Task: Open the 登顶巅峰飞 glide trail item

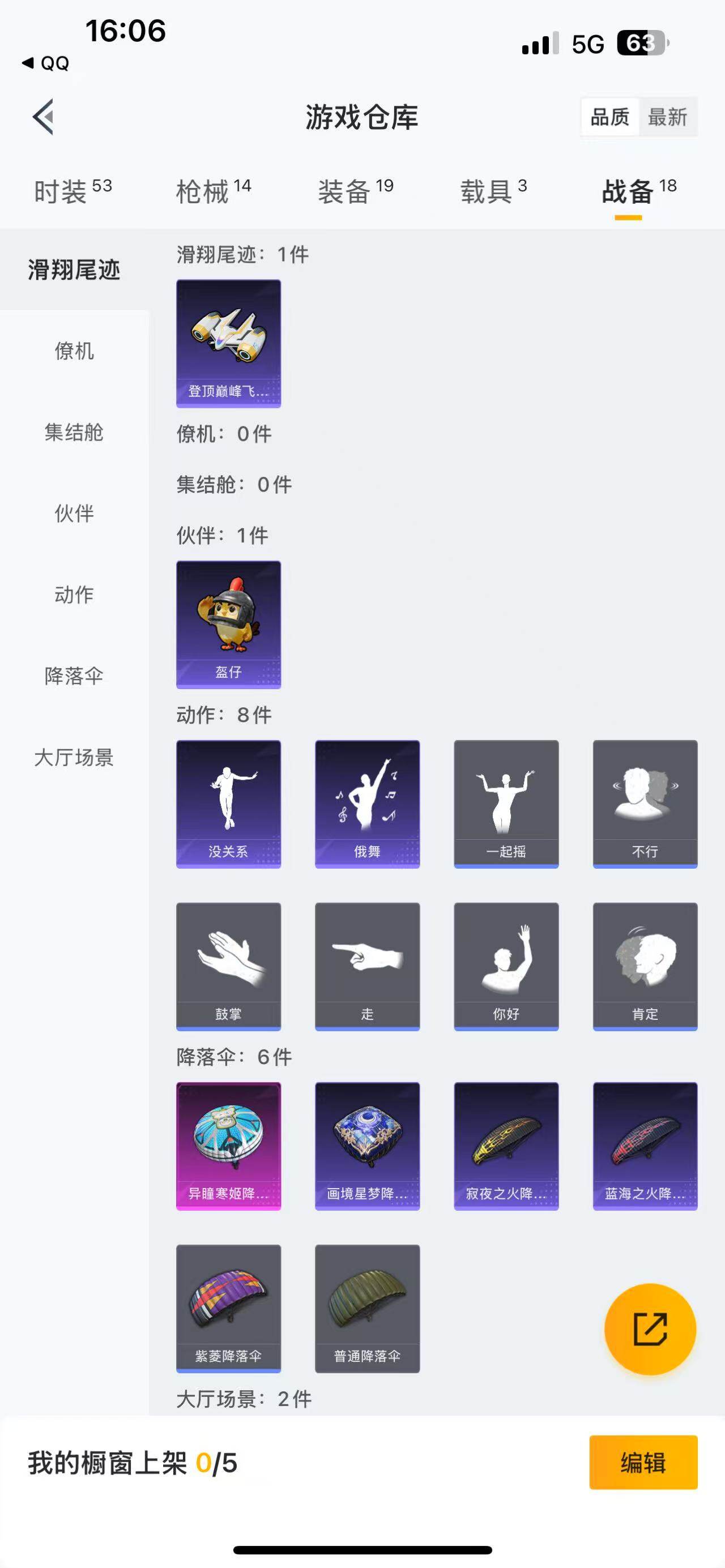Action: 228,343
